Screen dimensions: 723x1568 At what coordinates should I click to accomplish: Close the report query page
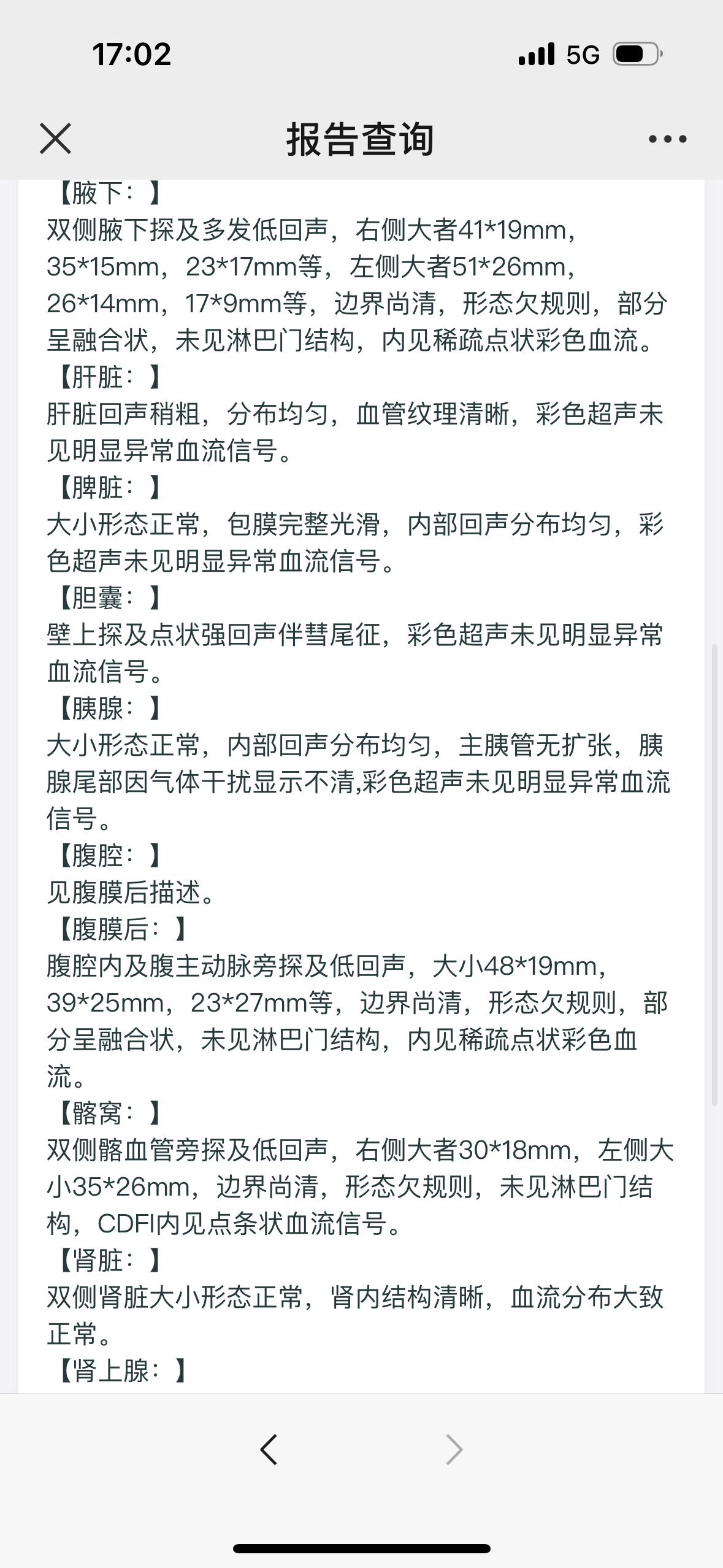point(55,139)
